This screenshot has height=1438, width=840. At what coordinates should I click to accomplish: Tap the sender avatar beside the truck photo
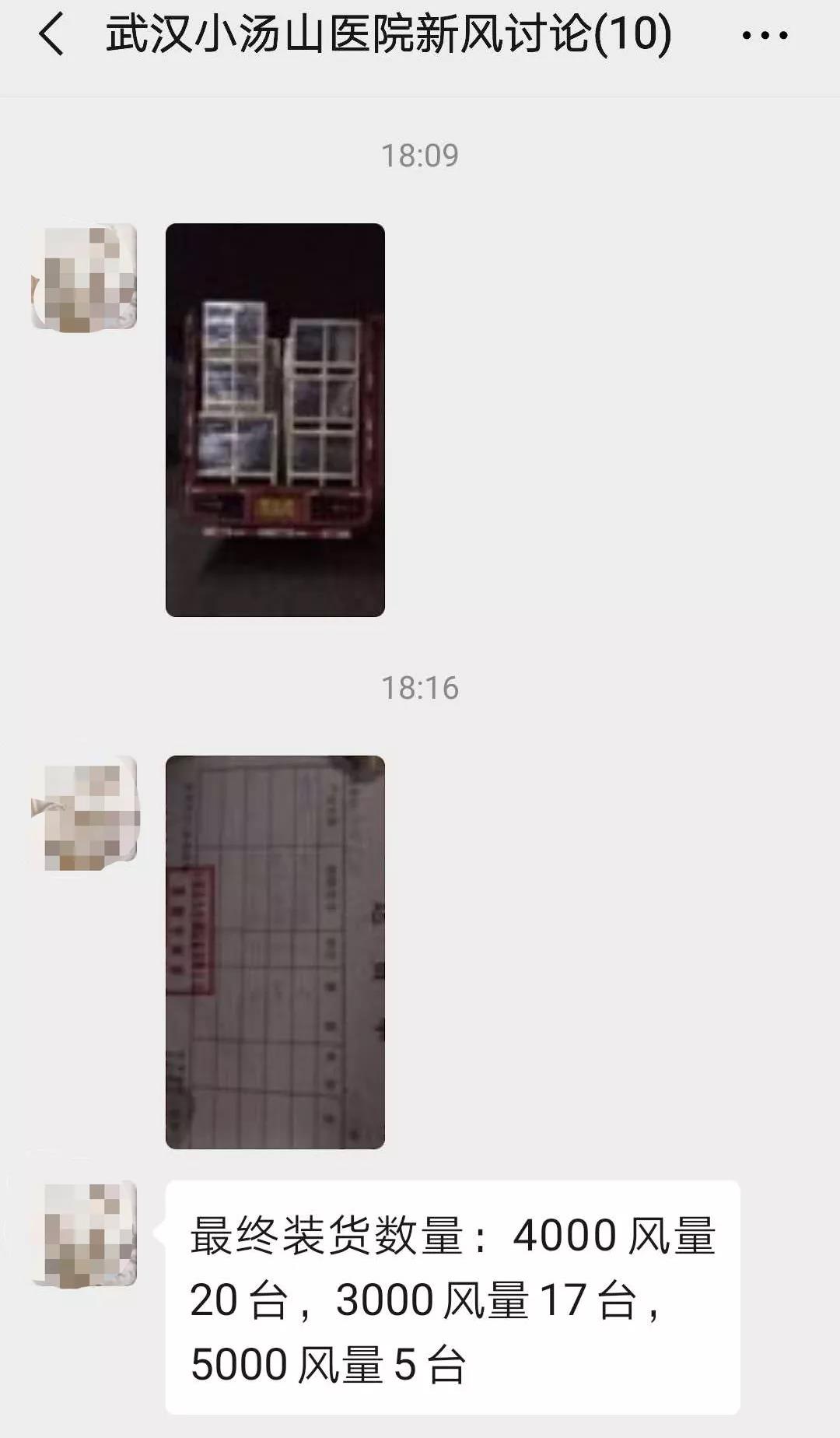point(84,277)
